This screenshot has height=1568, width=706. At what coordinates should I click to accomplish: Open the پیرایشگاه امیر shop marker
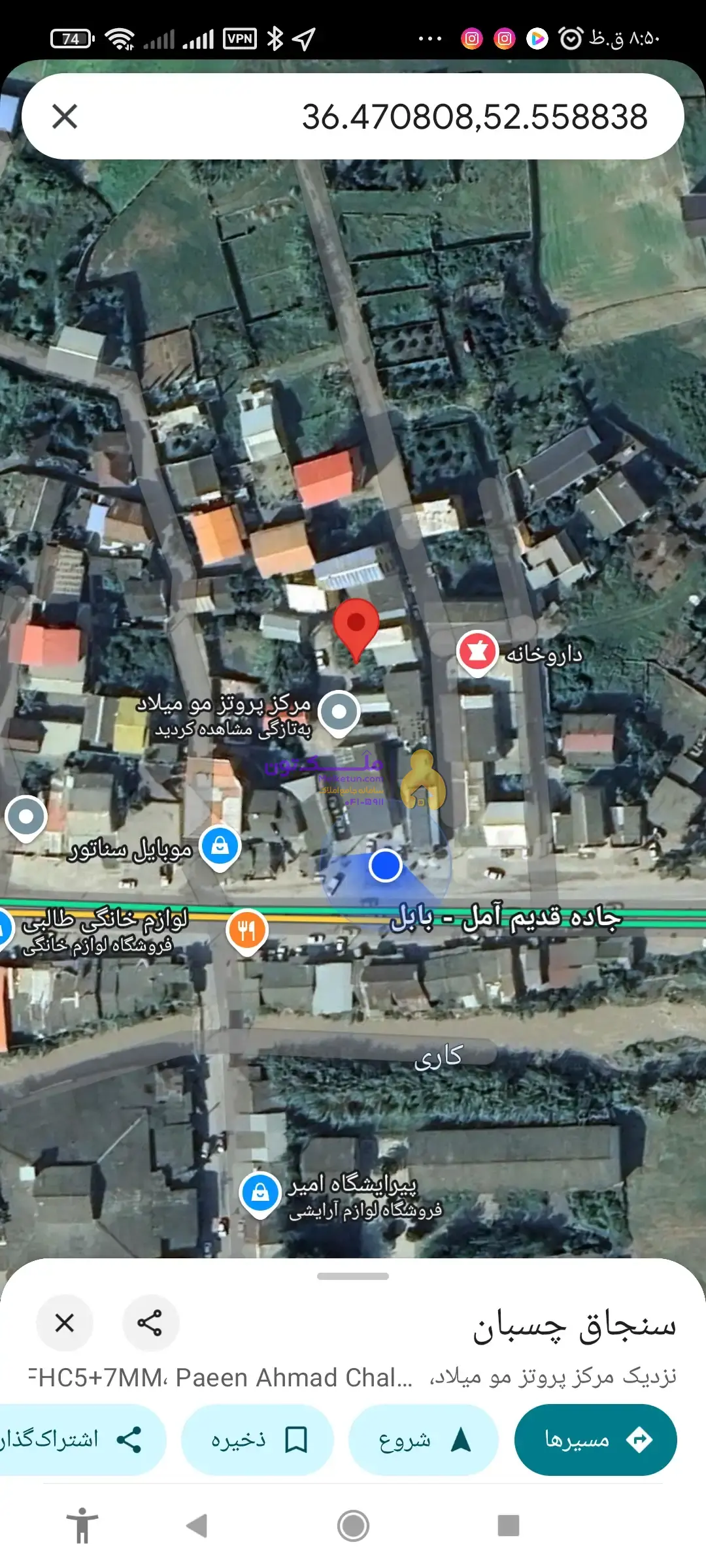[260, 1193]
